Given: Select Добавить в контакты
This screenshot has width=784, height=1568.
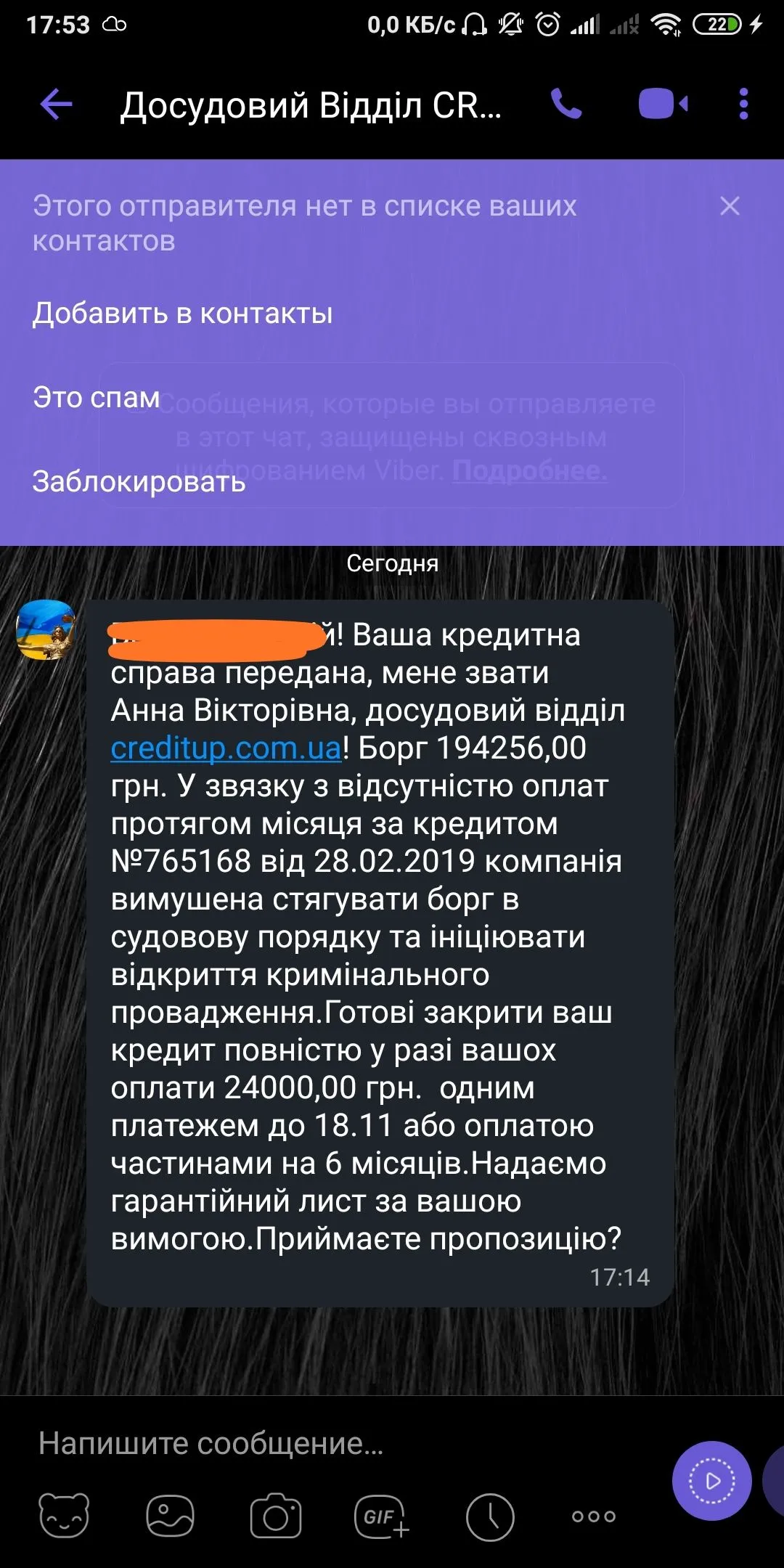Looking at the screenshot, I should [x=182, y=314].
